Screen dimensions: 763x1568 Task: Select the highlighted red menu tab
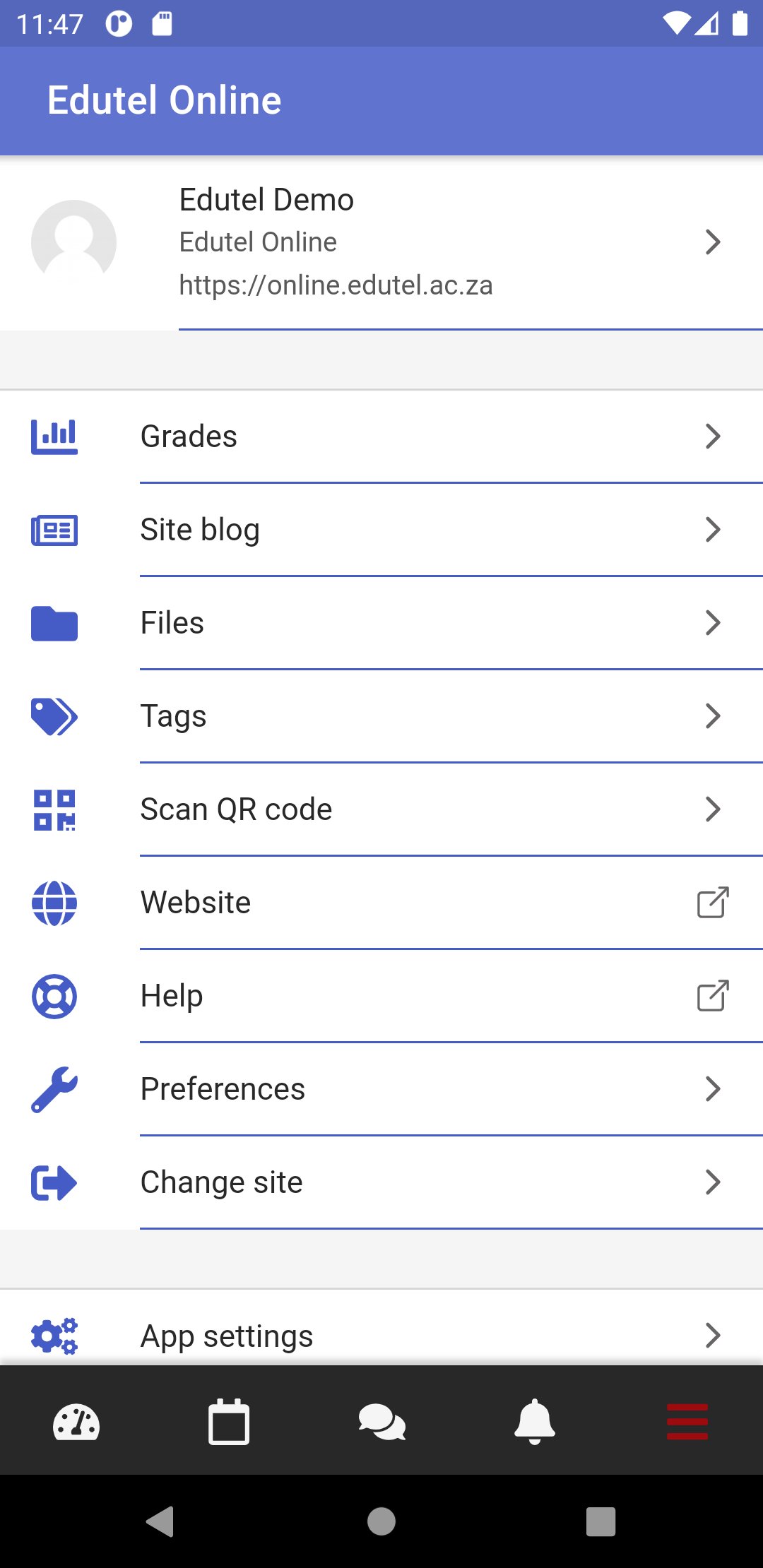[687, 1423]
